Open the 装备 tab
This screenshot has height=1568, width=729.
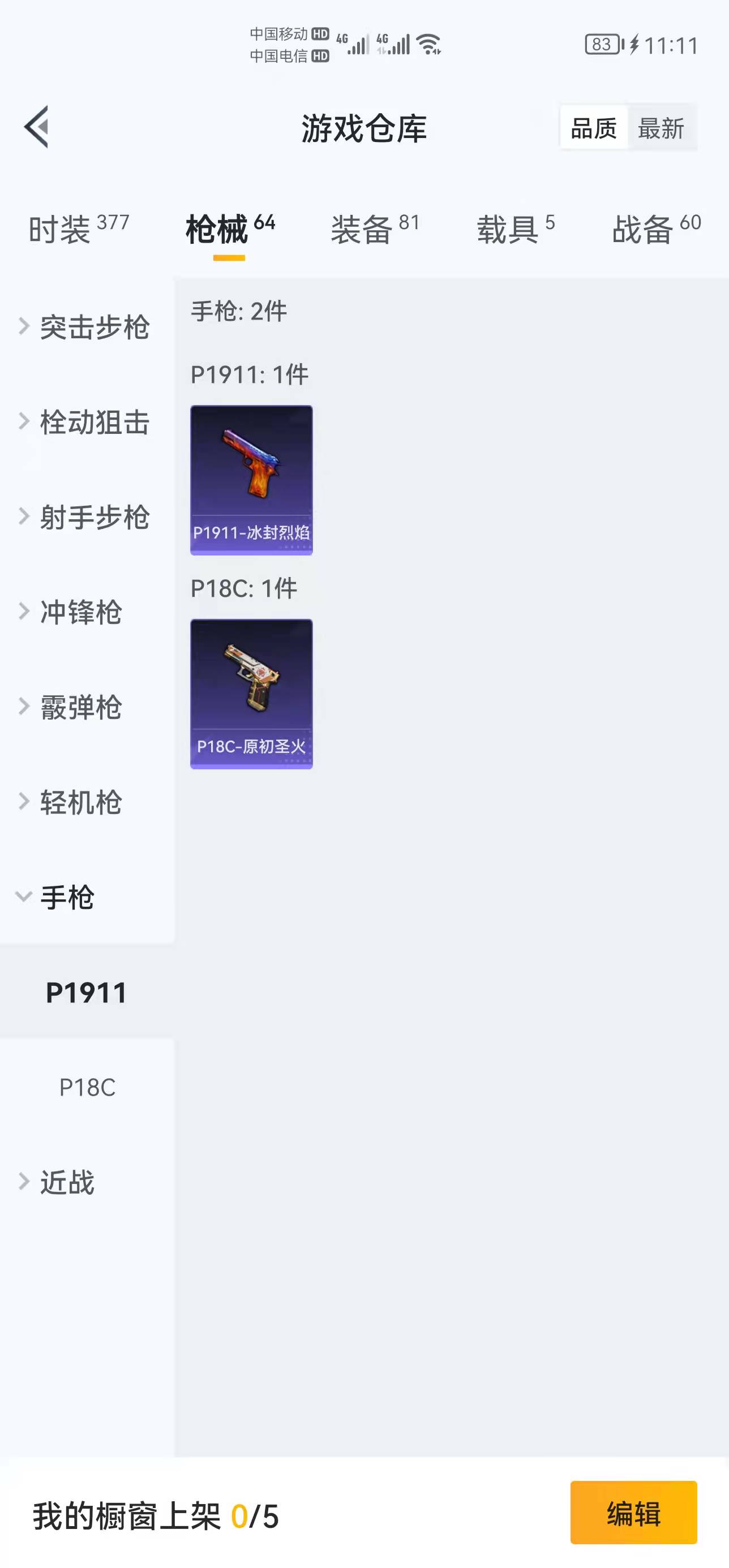coord(375,229)
